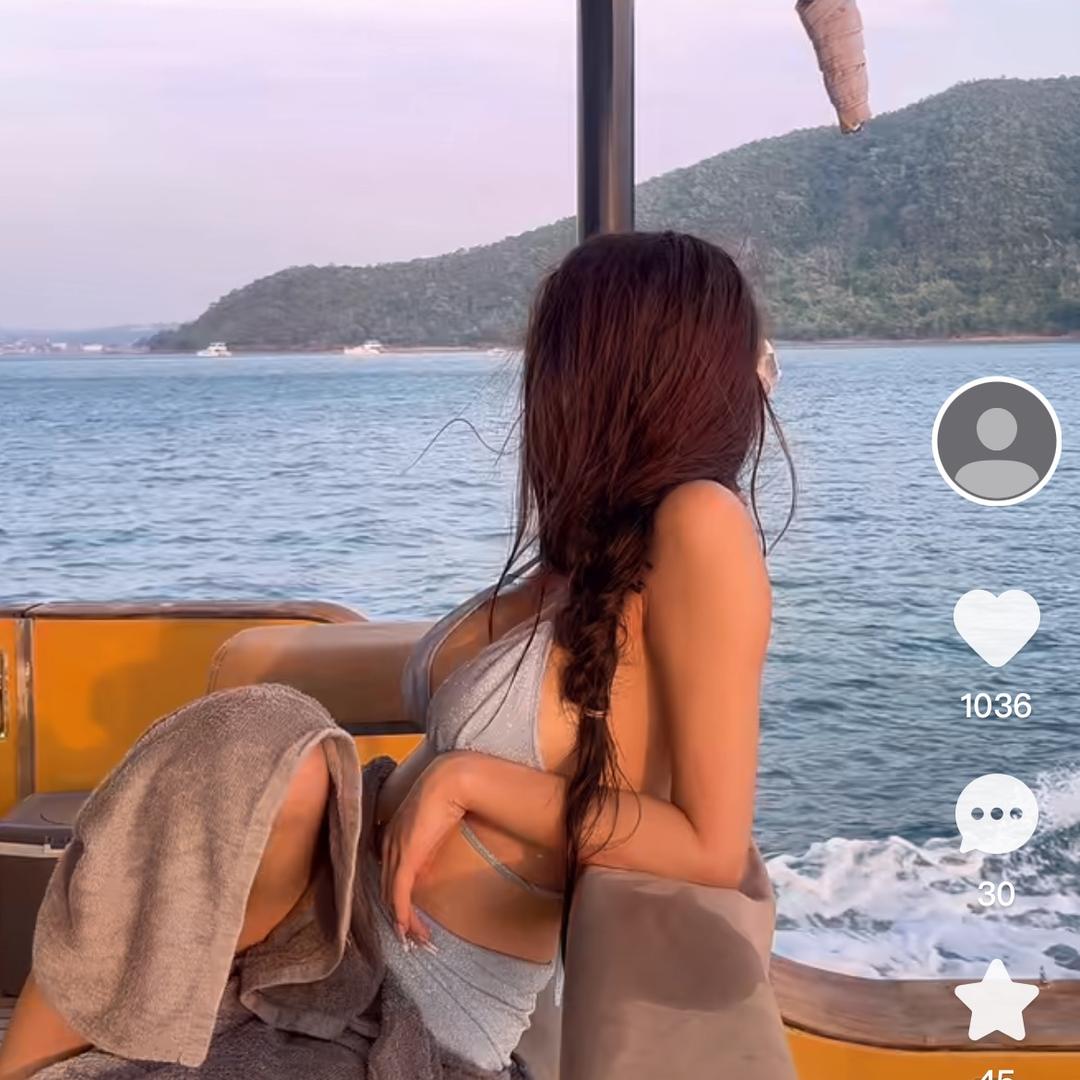Open the creator's profile avatar
Image resolution: width=1080 pixels, height=1080 pixels.
[x=996, y=441]
